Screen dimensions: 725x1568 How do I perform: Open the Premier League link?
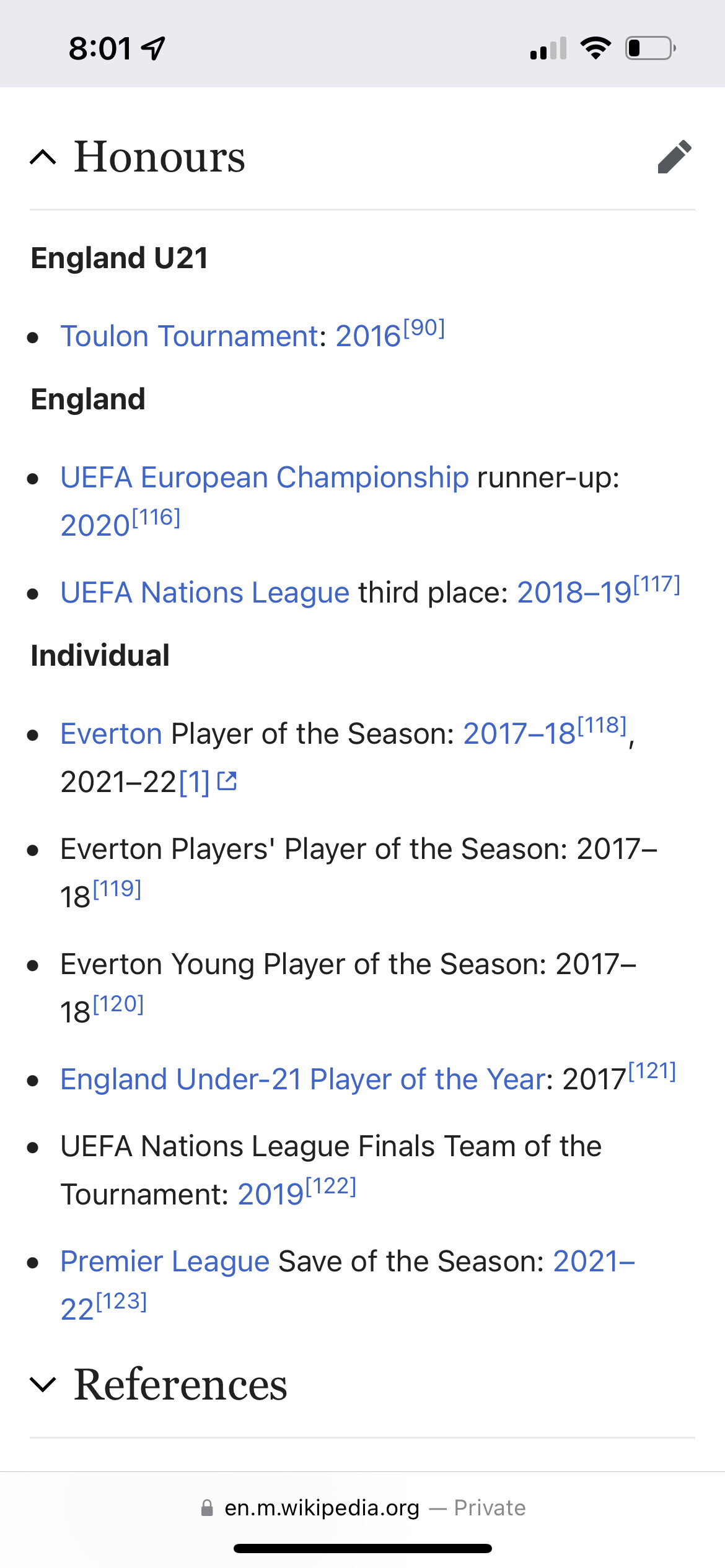165,1261
